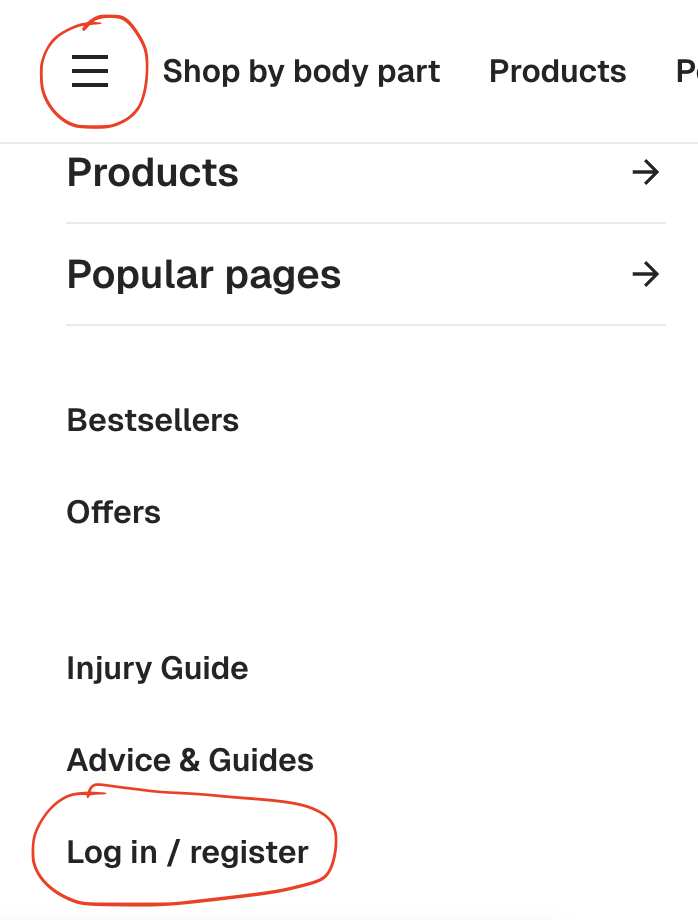View current Offers

point(113,512)
